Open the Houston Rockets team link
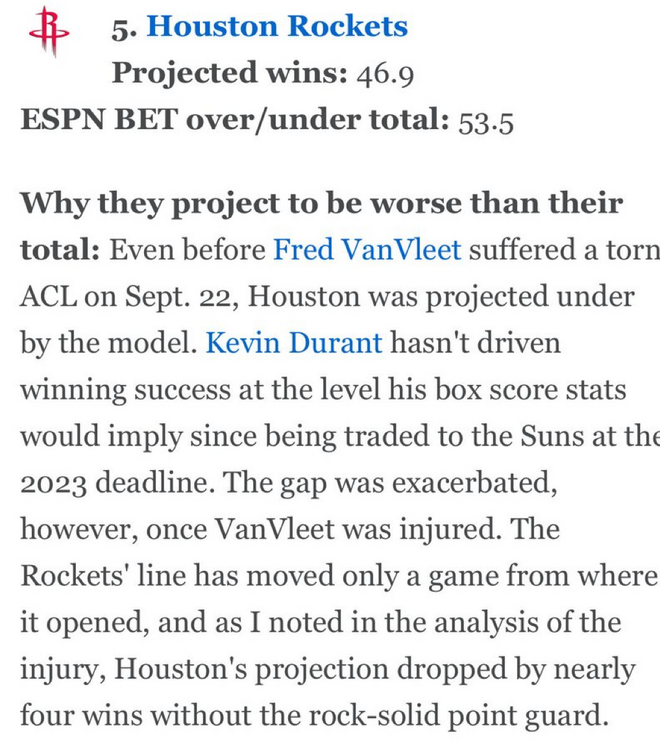 point(277,27)
